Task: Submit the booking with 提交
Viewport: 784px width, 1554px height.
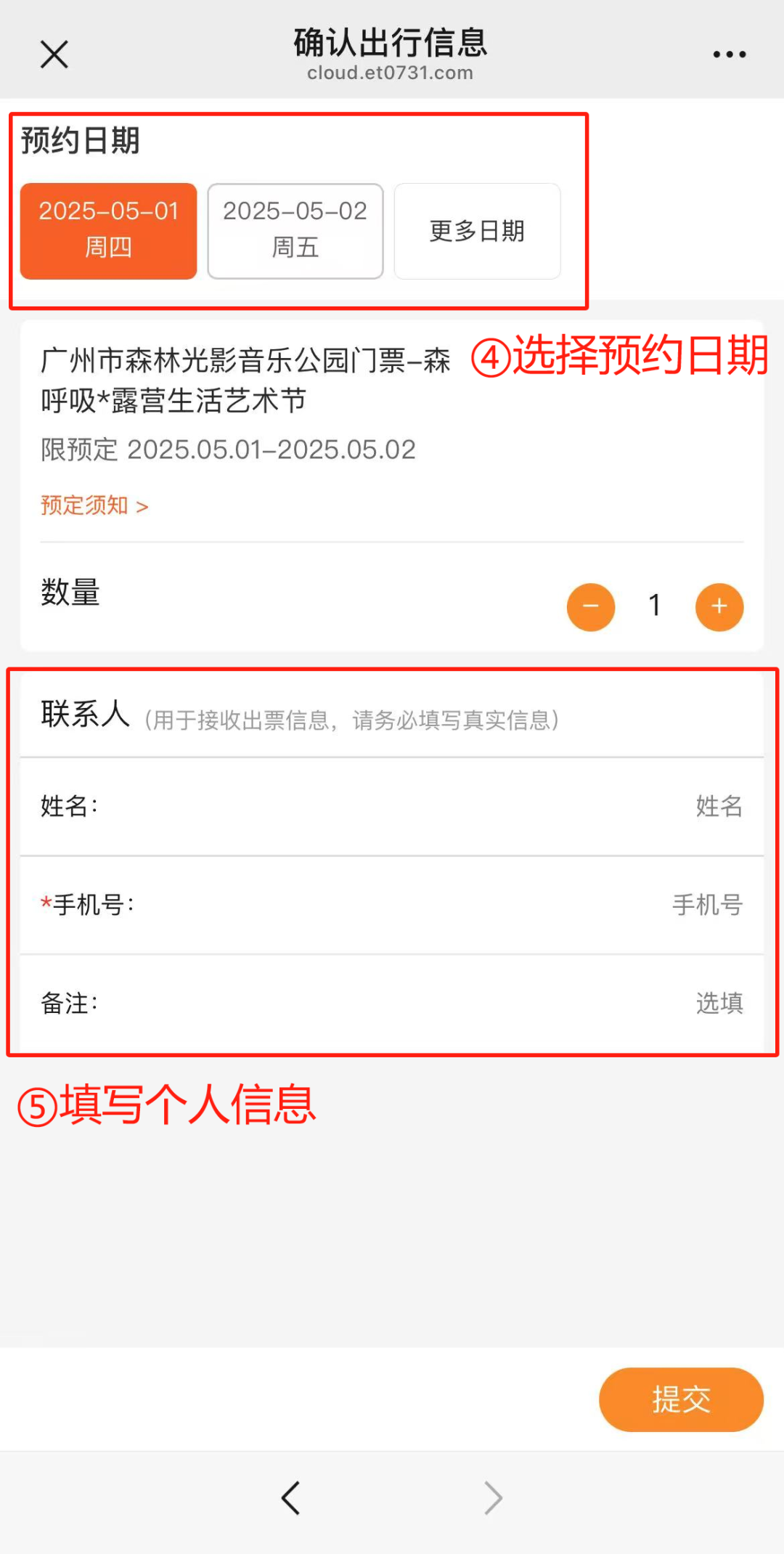Action: coord(680,1399)
